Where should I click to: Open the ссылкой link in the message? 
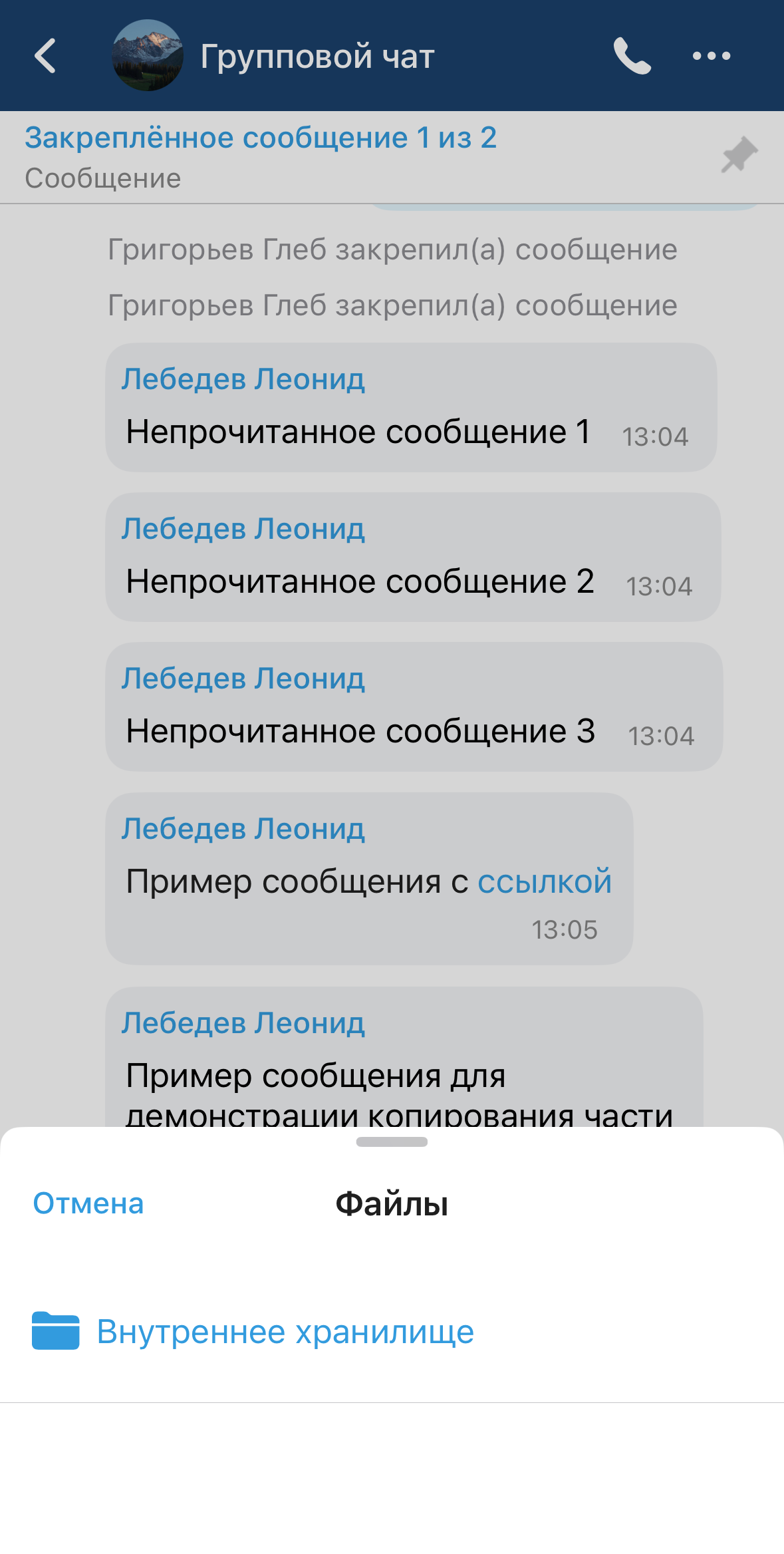tap(544, 881)
